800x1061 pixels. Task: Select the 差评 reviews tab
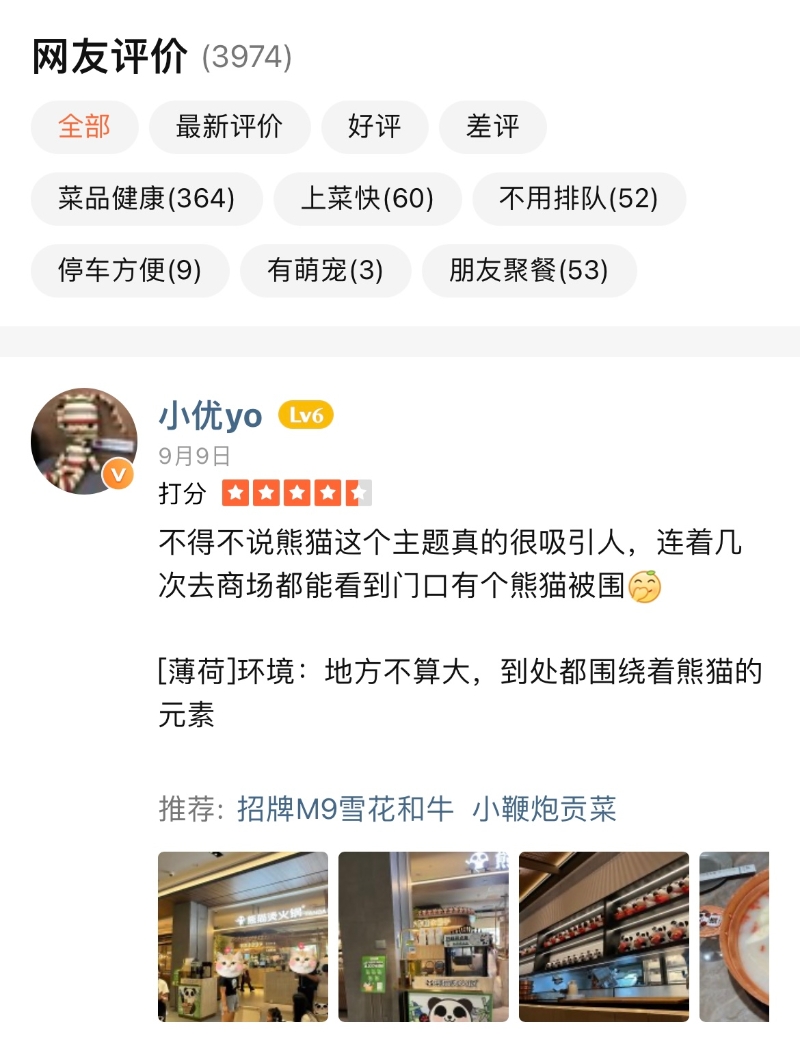(493, 127)
